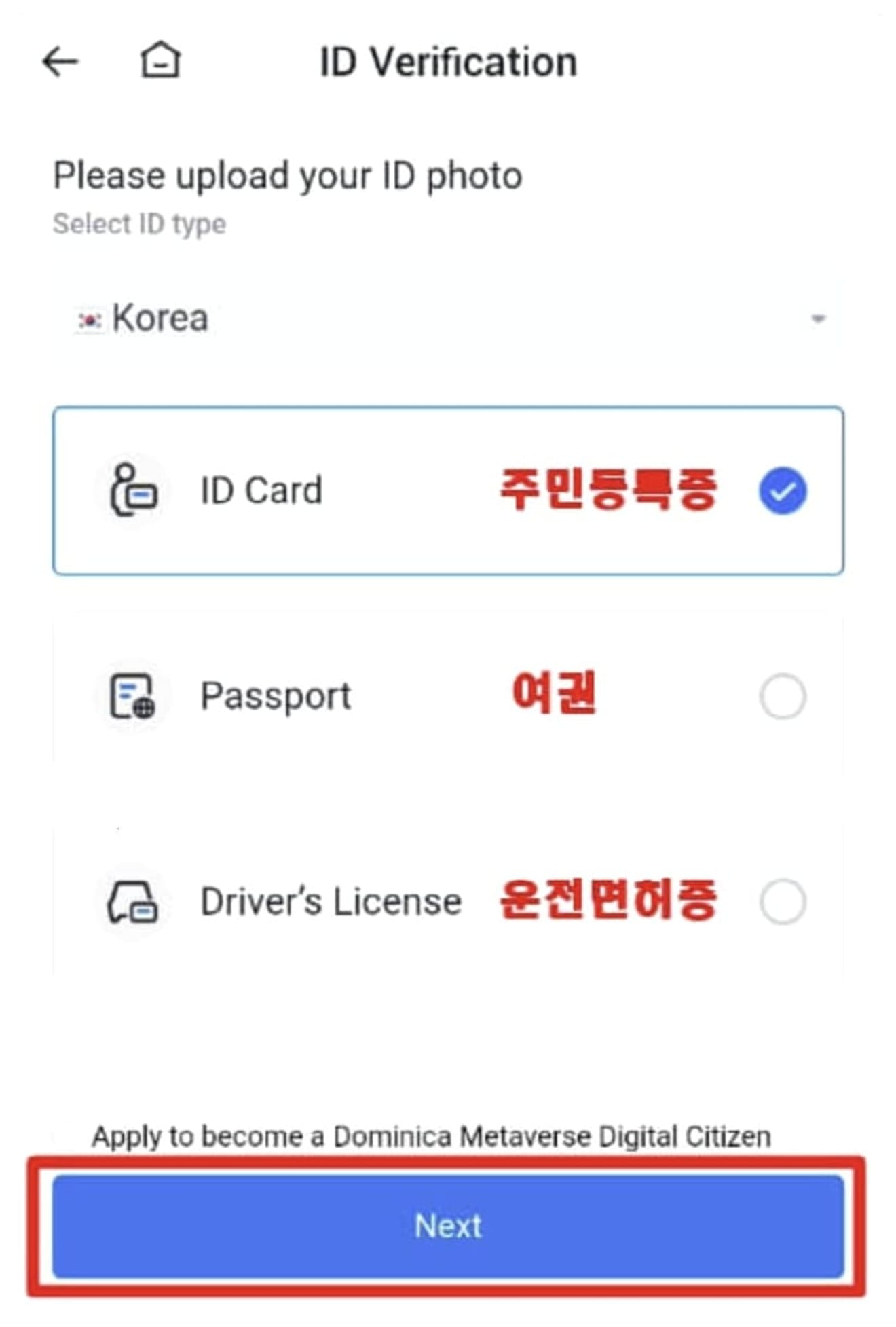896x1327 pixels.
Task: Open the Korea country dropdown
Action: [448, 318]
